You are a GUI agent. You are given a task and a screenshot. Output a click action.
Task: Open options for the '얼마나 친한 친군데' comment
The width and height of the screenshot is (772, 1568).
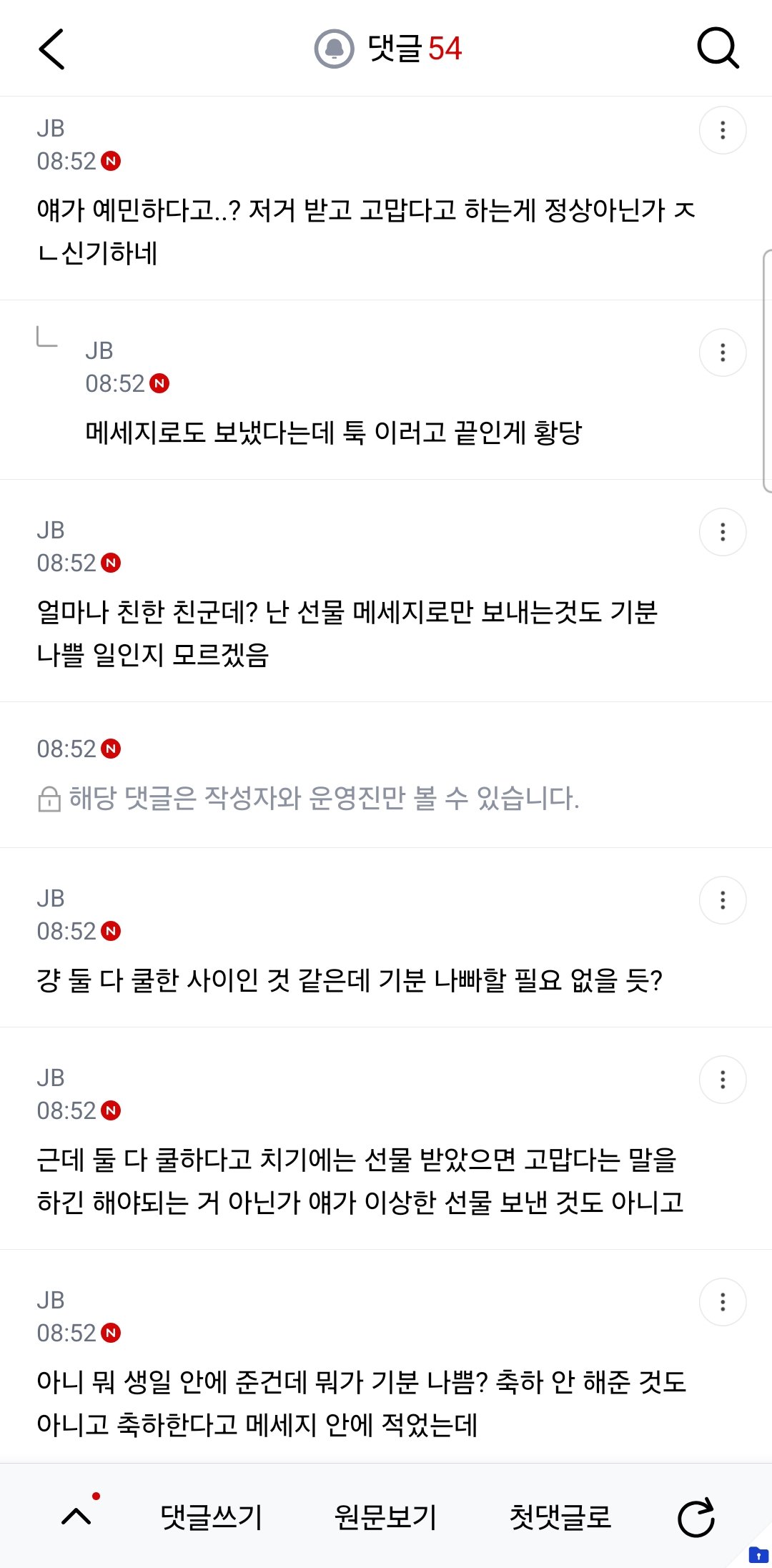[723, 533]
